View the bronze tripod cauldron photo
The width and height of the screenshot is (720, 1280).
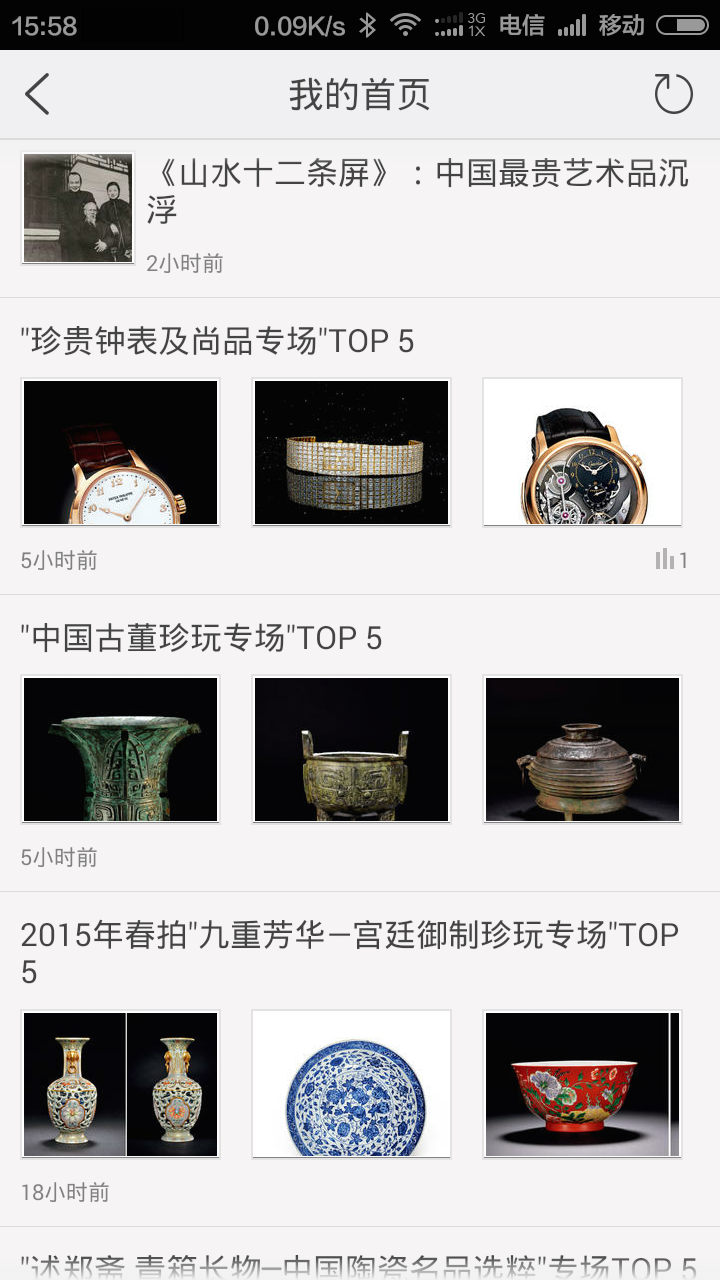click(351, 749)
